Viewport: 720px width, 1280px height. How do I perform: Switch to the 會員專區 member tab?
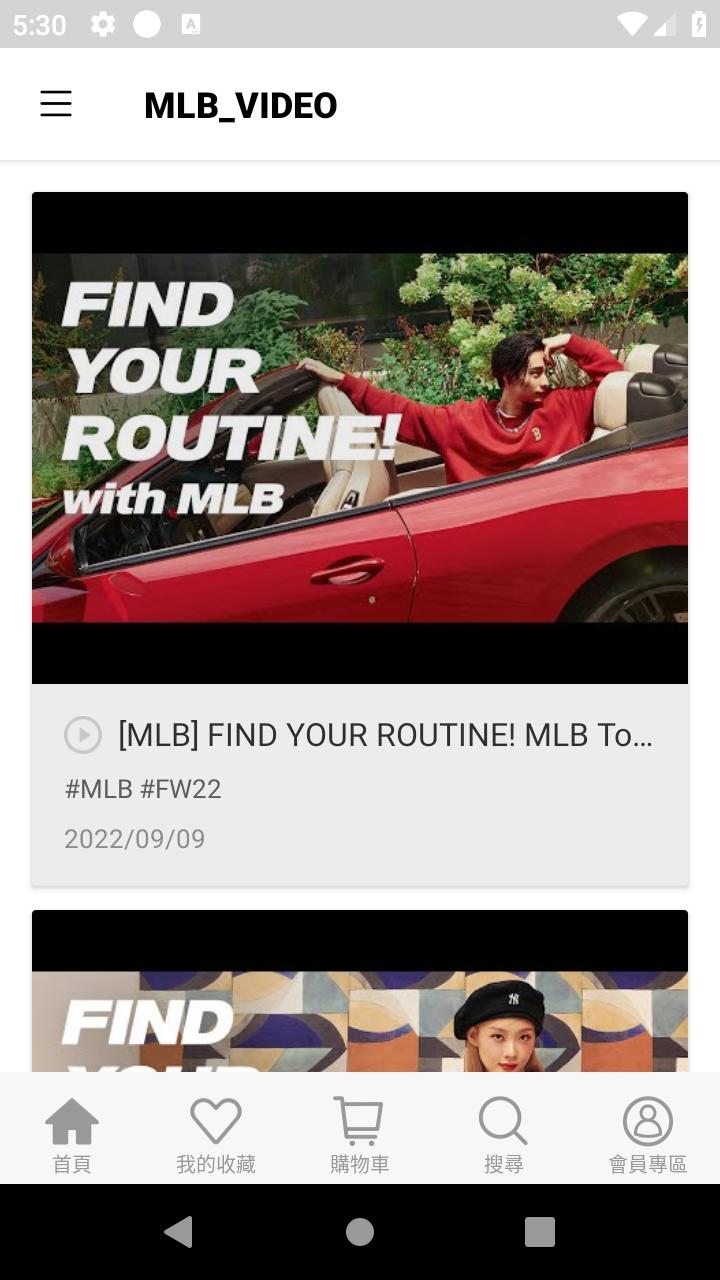pos(647,1134)
